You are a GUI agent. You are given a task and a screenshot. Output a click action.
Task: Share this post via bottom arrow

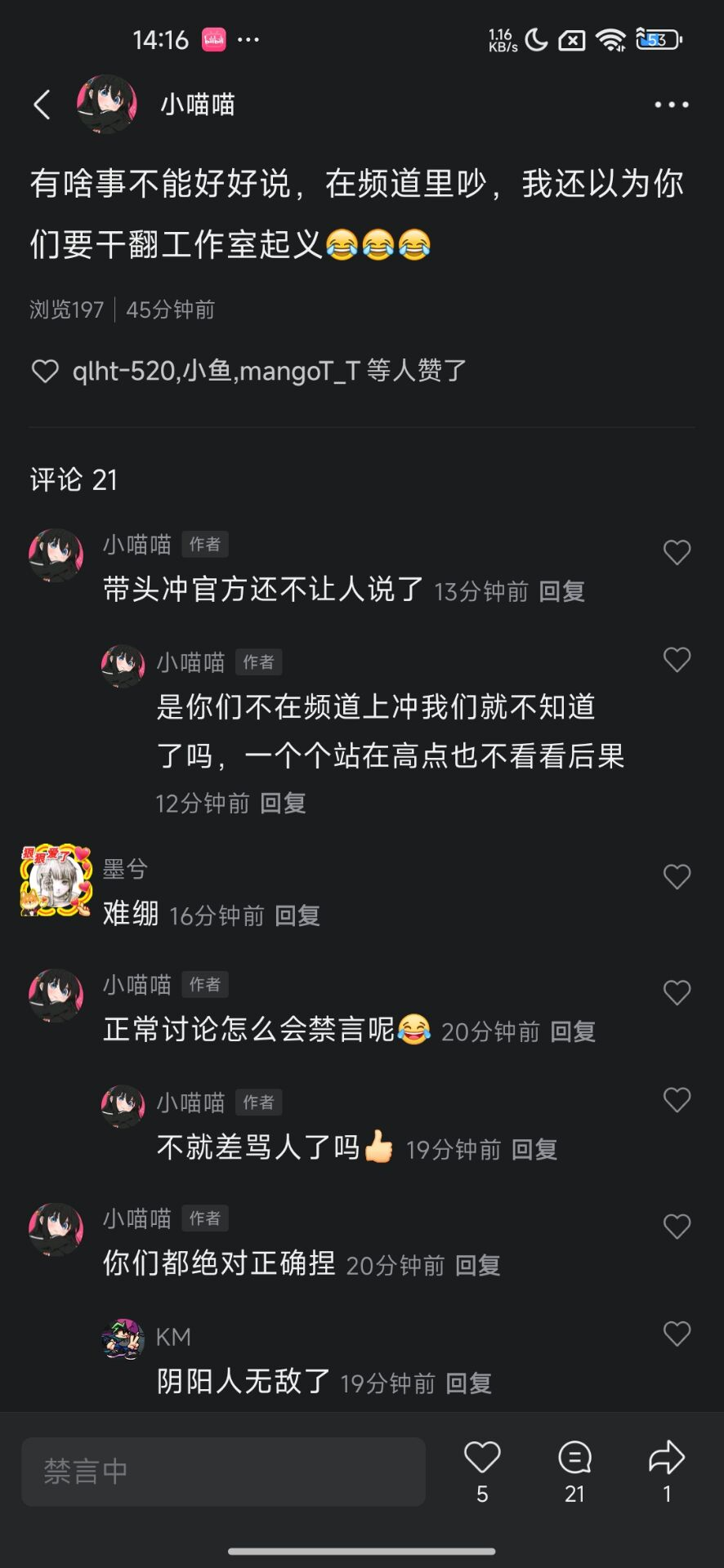pos(666,1459)
